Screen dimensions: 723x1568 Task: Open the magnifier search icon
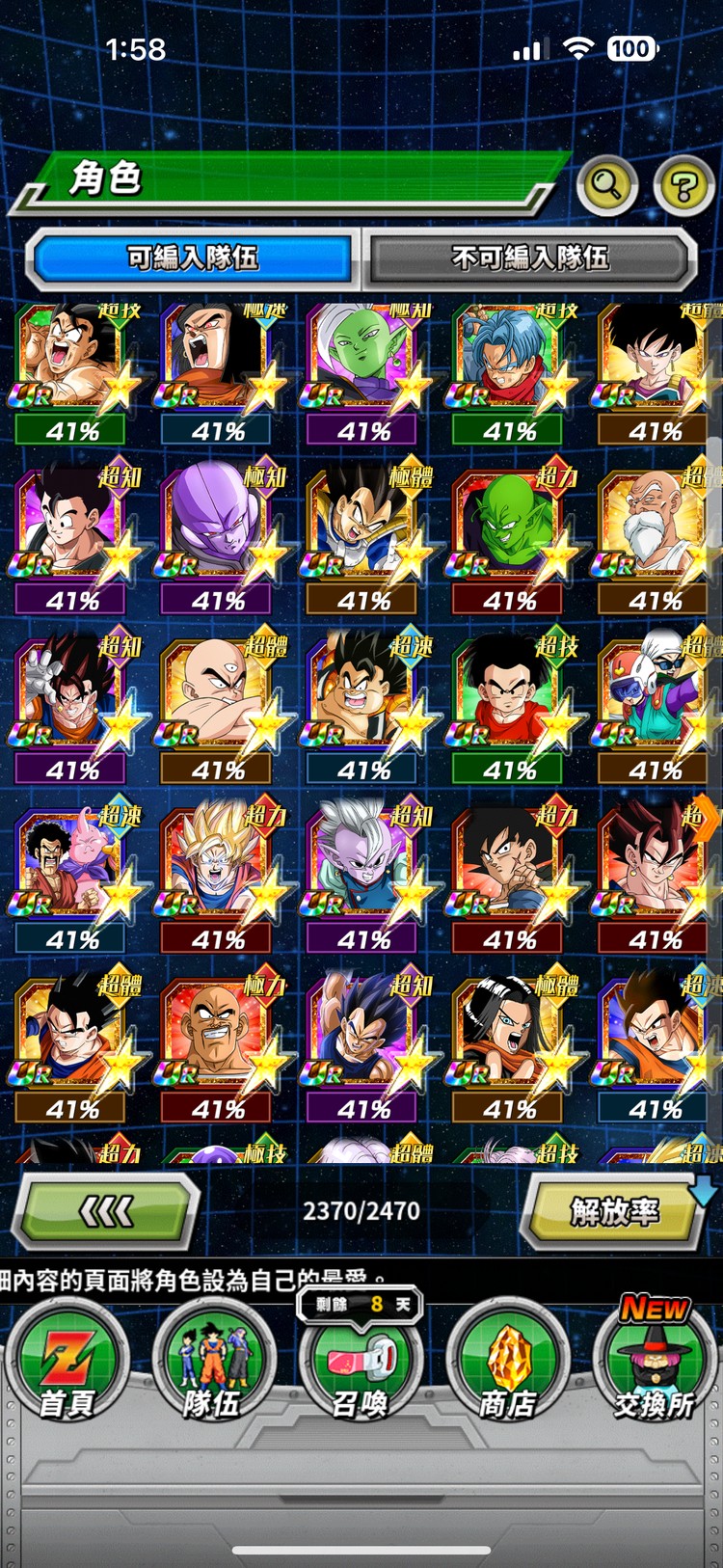[606, 183]
